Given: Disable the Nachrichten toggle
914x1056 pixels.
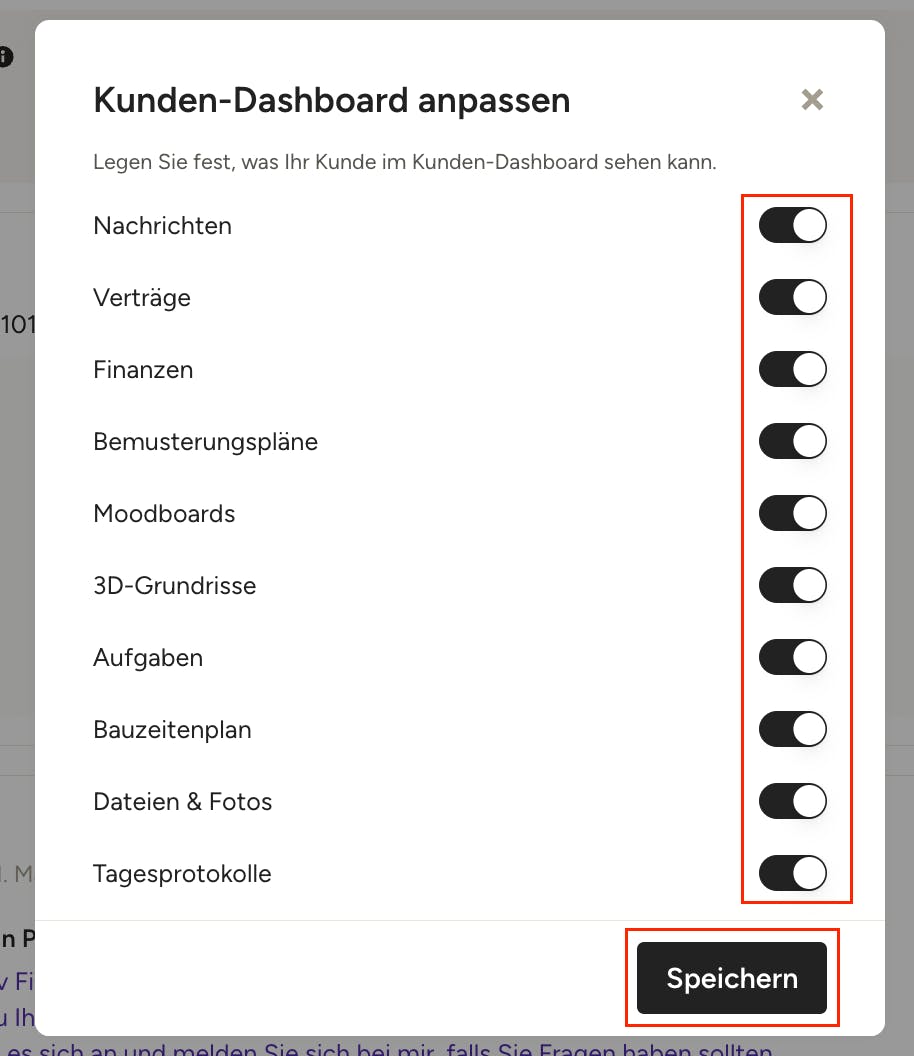Looking at the screenshot, I should click(x=793, y=226).
